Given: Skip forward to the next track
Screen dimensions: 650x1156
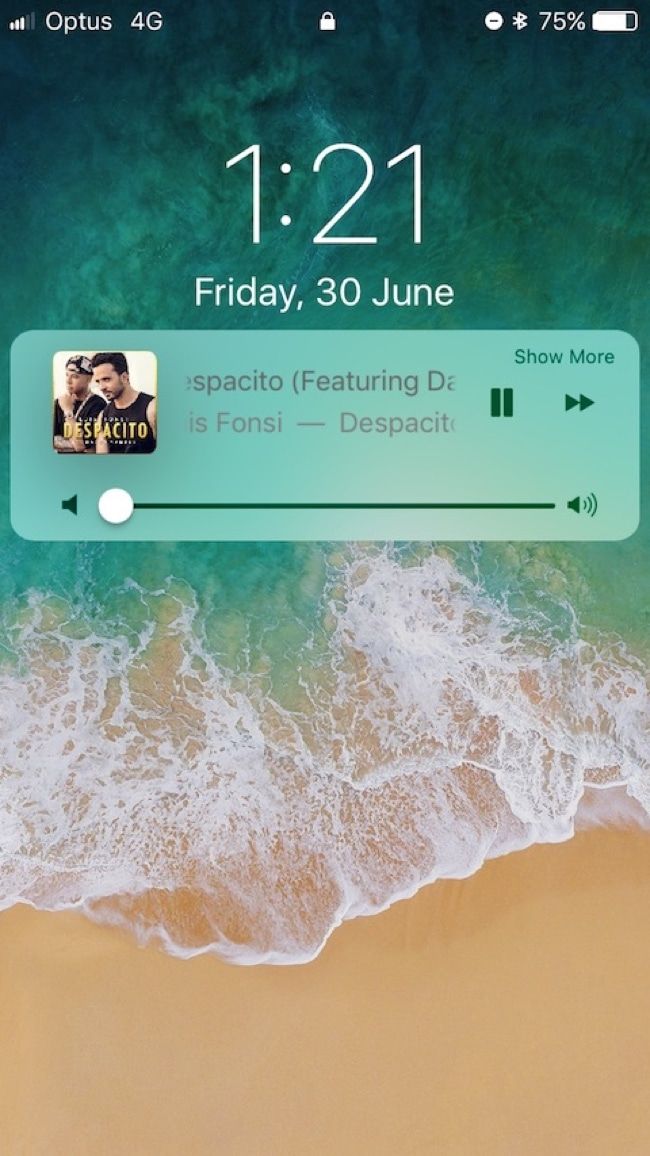Looking at the screenshot, I should pyautogui.click(x=579, y=403).
